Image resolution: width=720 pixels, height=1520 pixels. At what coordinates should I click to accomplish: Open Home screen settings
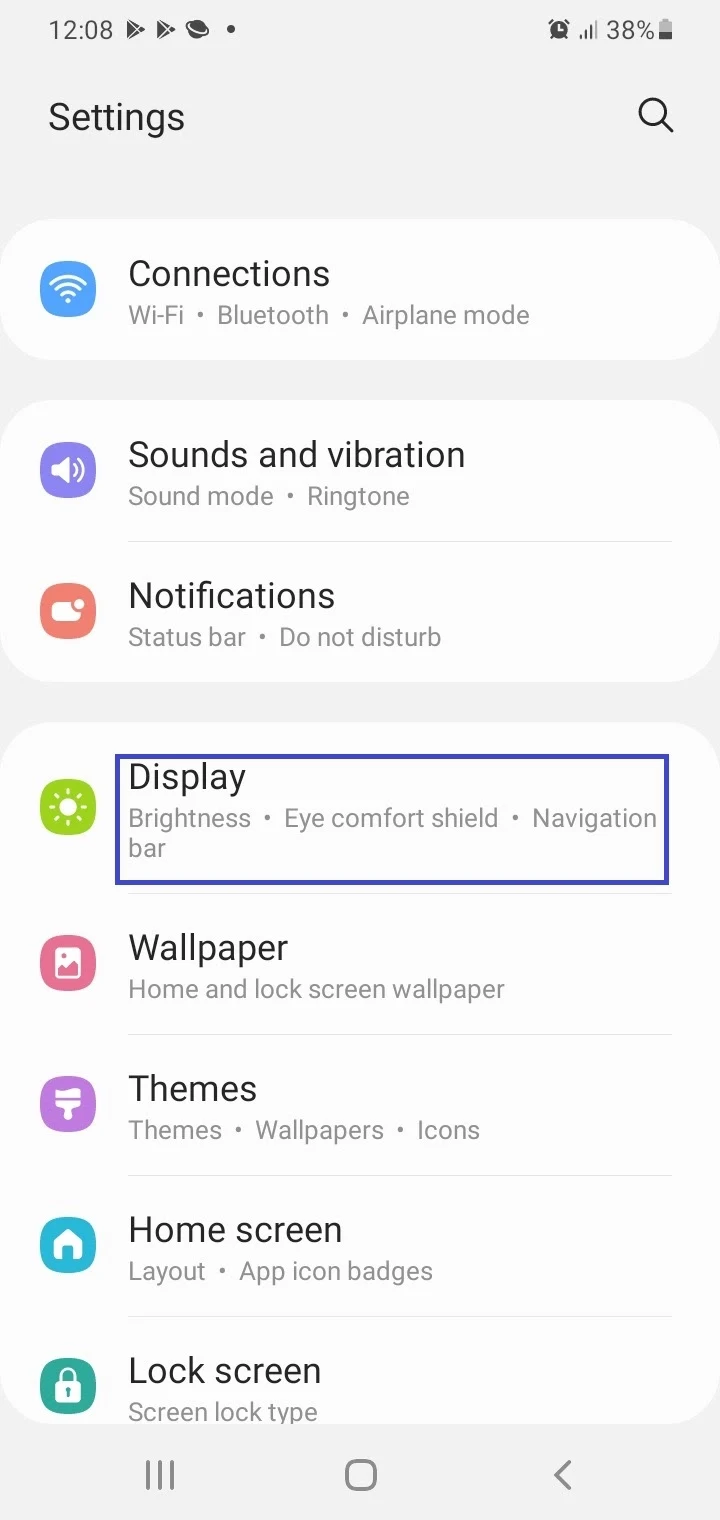point(360,1246)
